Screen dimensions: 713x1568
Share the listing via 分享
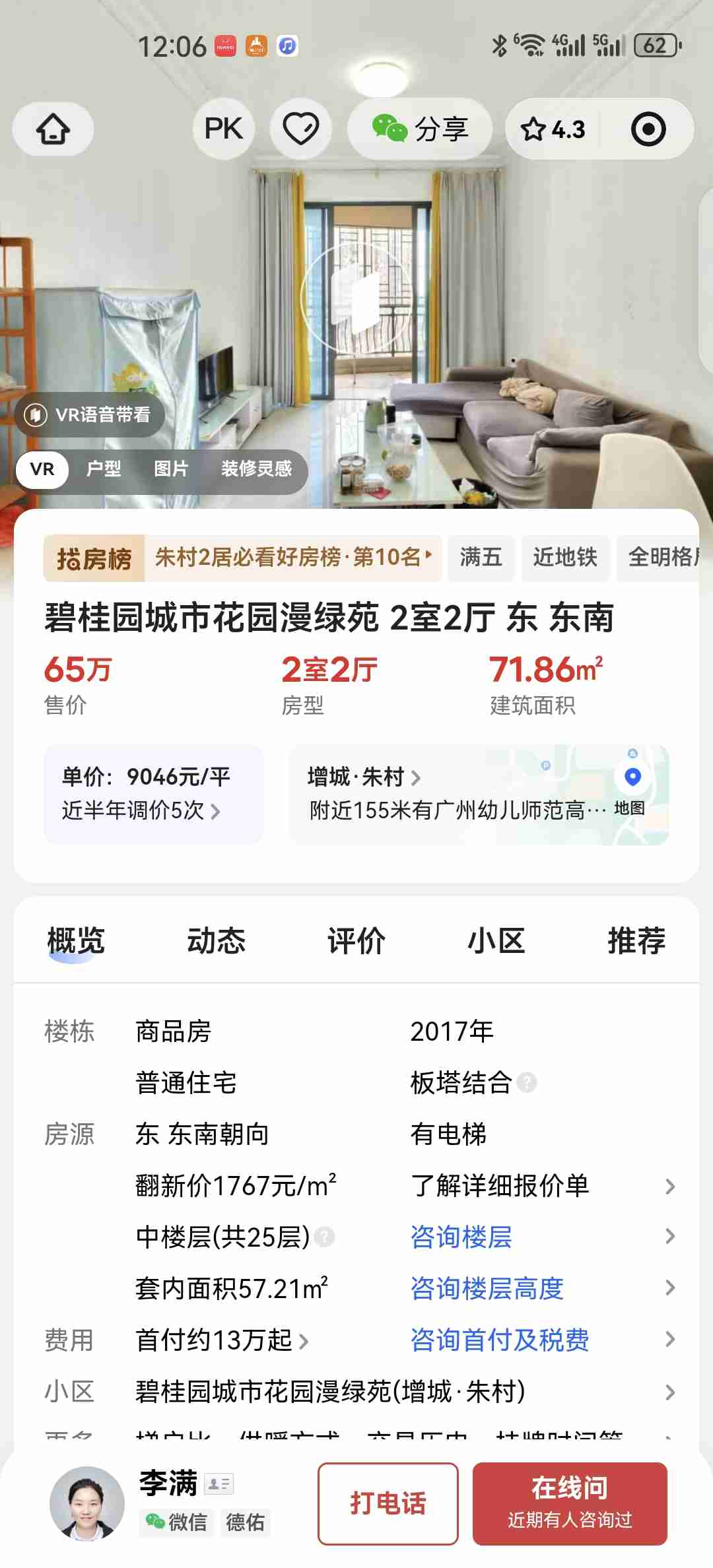pyautogui.click(x=420, y=129)
